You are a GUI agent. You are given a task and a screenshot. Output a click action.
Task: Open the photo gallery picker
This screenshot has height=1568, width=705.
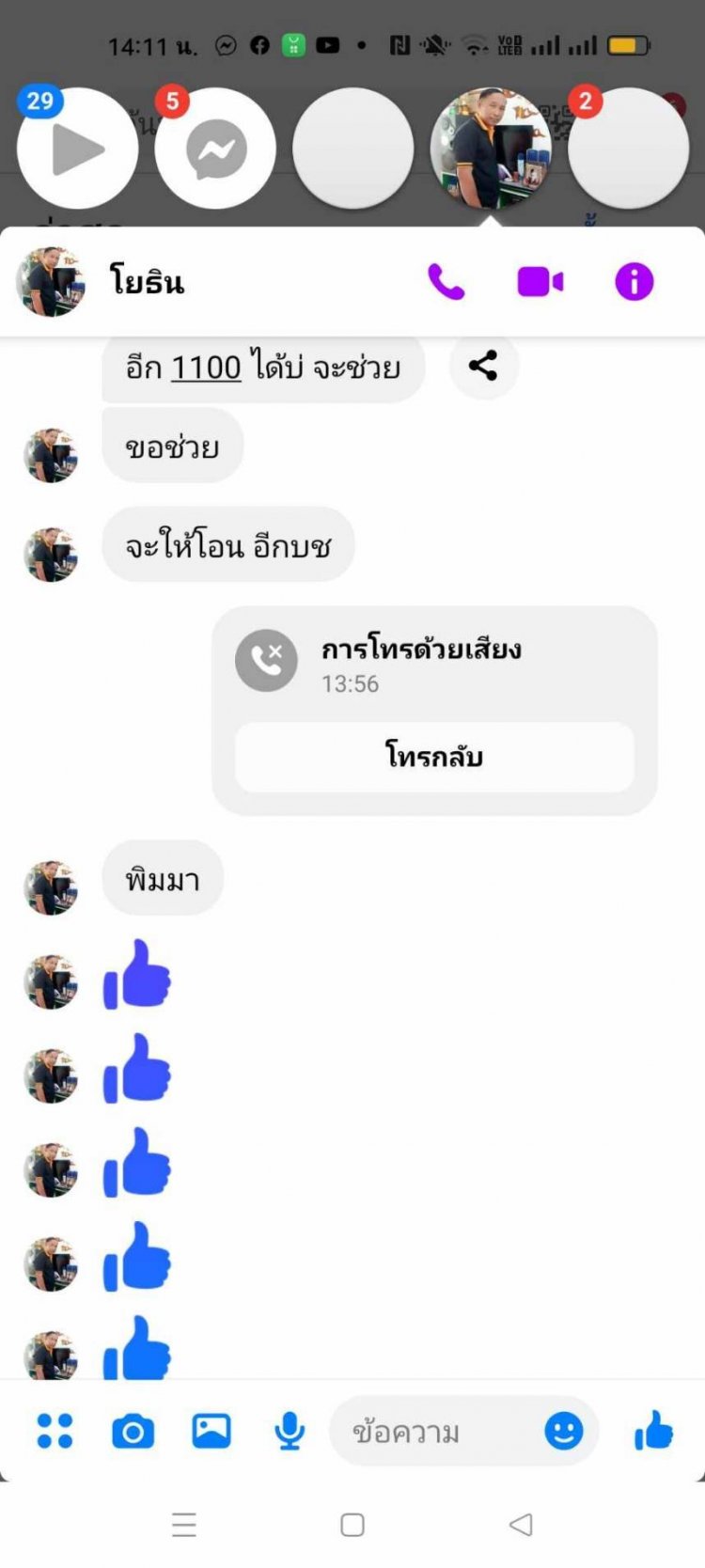click(x=211, y=1431)
